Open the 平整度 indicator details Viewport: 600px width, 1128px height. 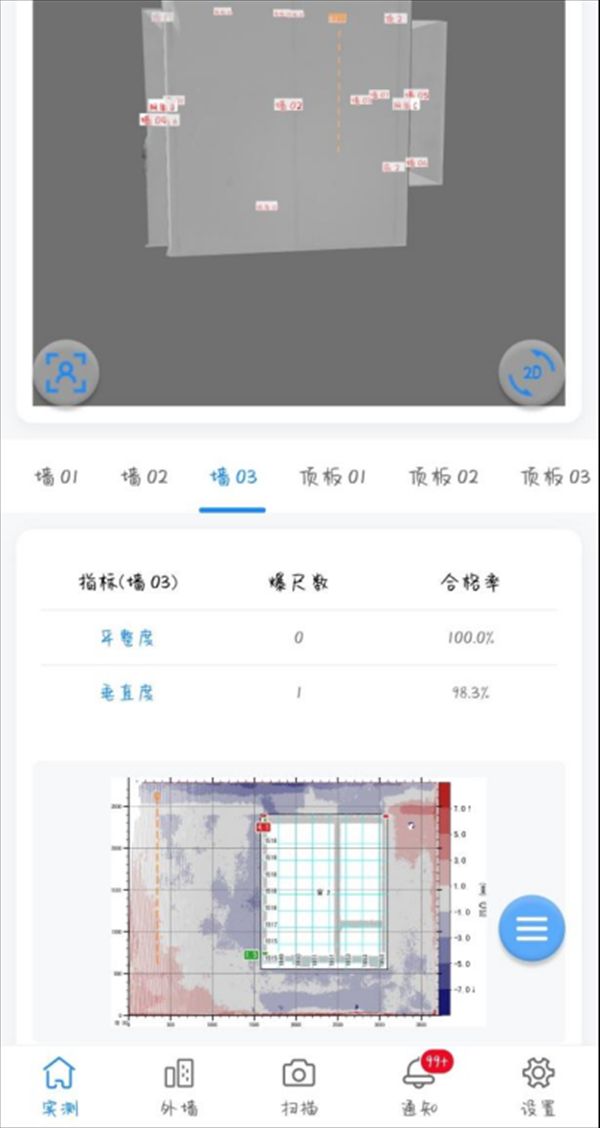pos(127,638)
